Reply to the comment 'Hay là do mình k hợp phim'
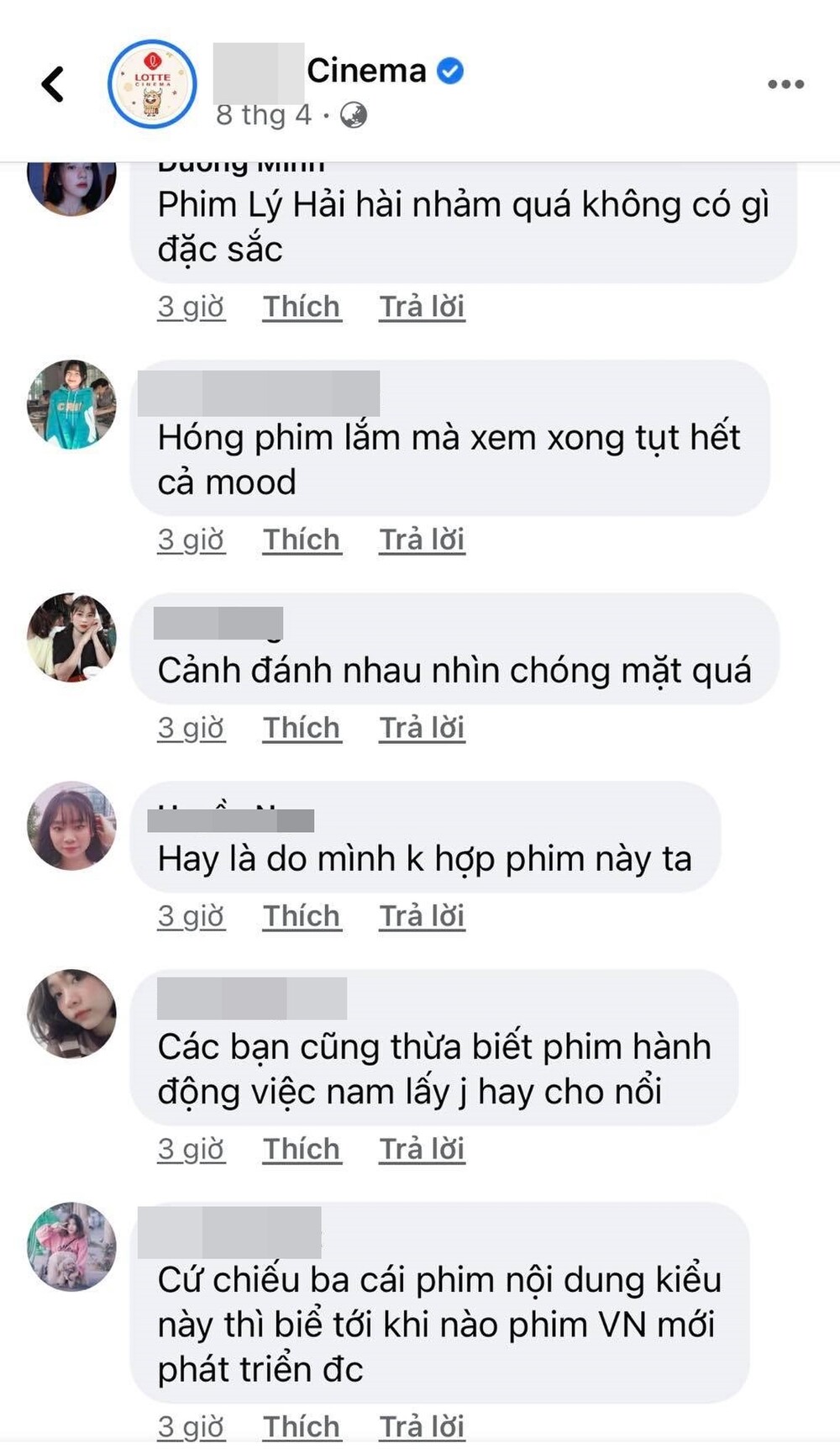840x1449 pixels. (x=422, y=916)
